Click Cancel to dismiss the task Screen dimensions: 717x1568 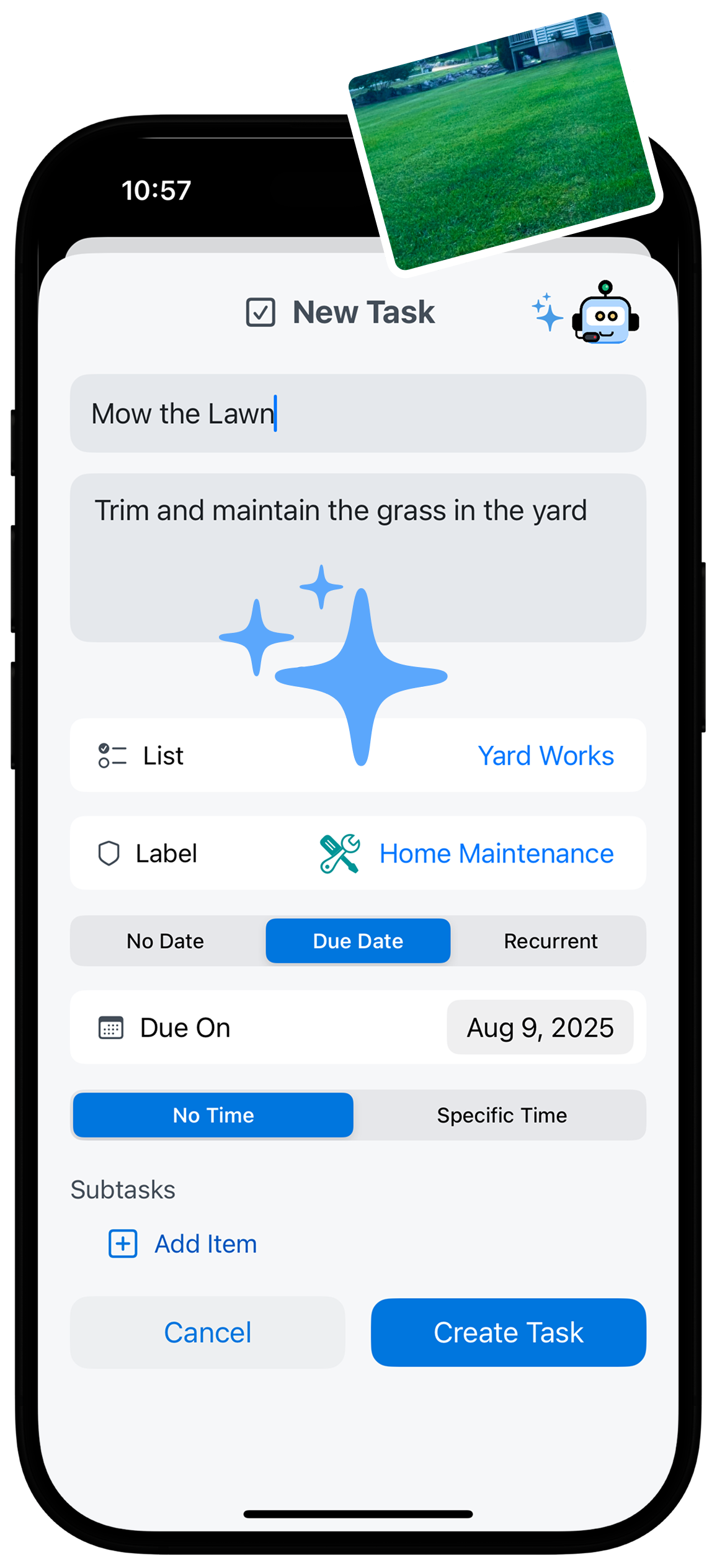point(207,1332)
